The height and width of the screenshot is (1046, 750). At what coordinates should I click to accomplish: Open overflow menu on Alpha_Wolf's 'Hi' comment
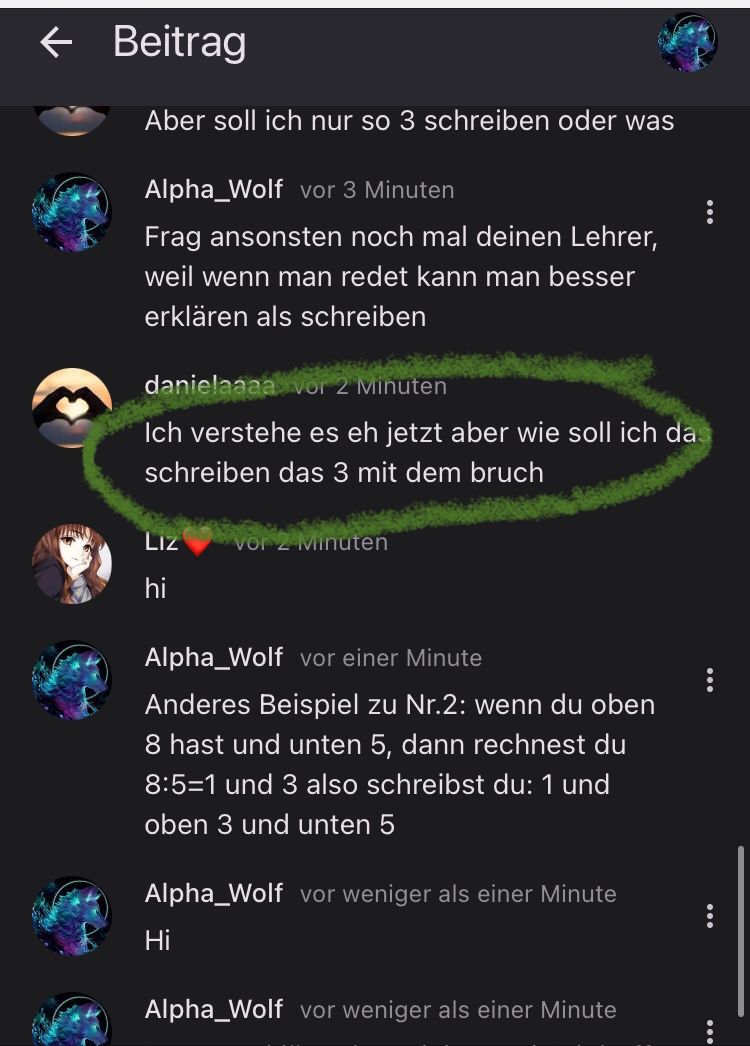coord(709,916)
